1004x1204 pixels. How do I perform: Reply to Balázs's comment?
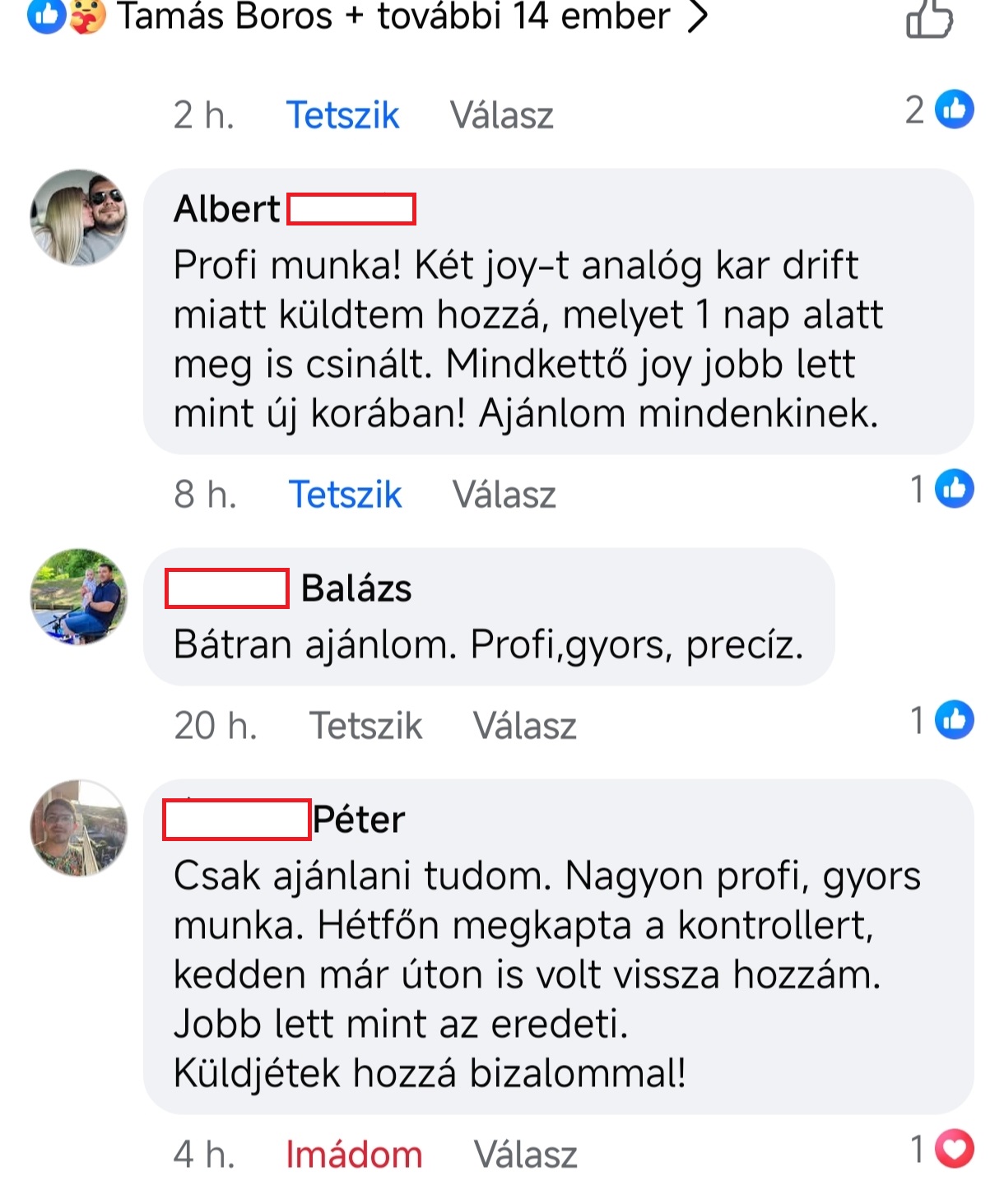[x=524, y=726]
